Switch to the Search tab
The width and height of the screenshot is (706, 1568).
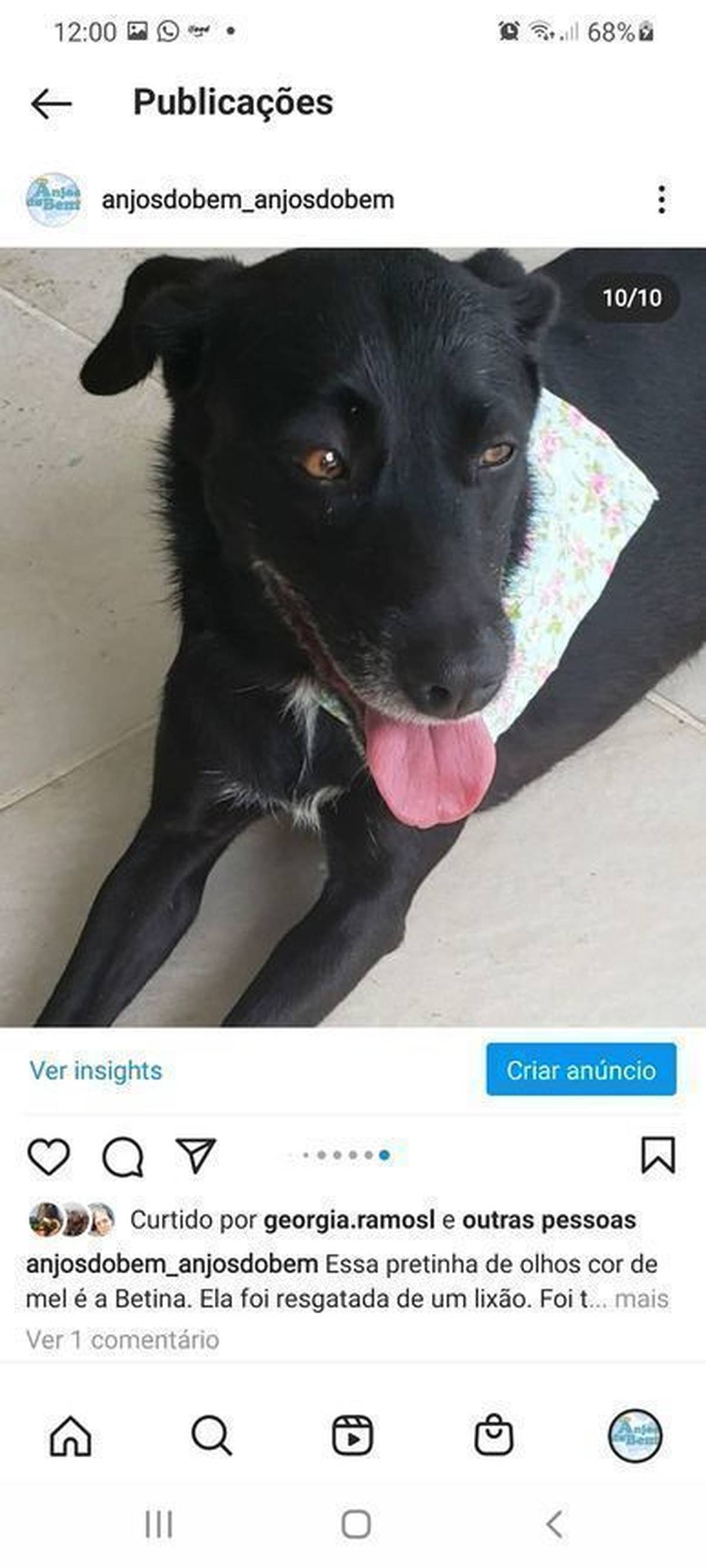pos(211,1436)
